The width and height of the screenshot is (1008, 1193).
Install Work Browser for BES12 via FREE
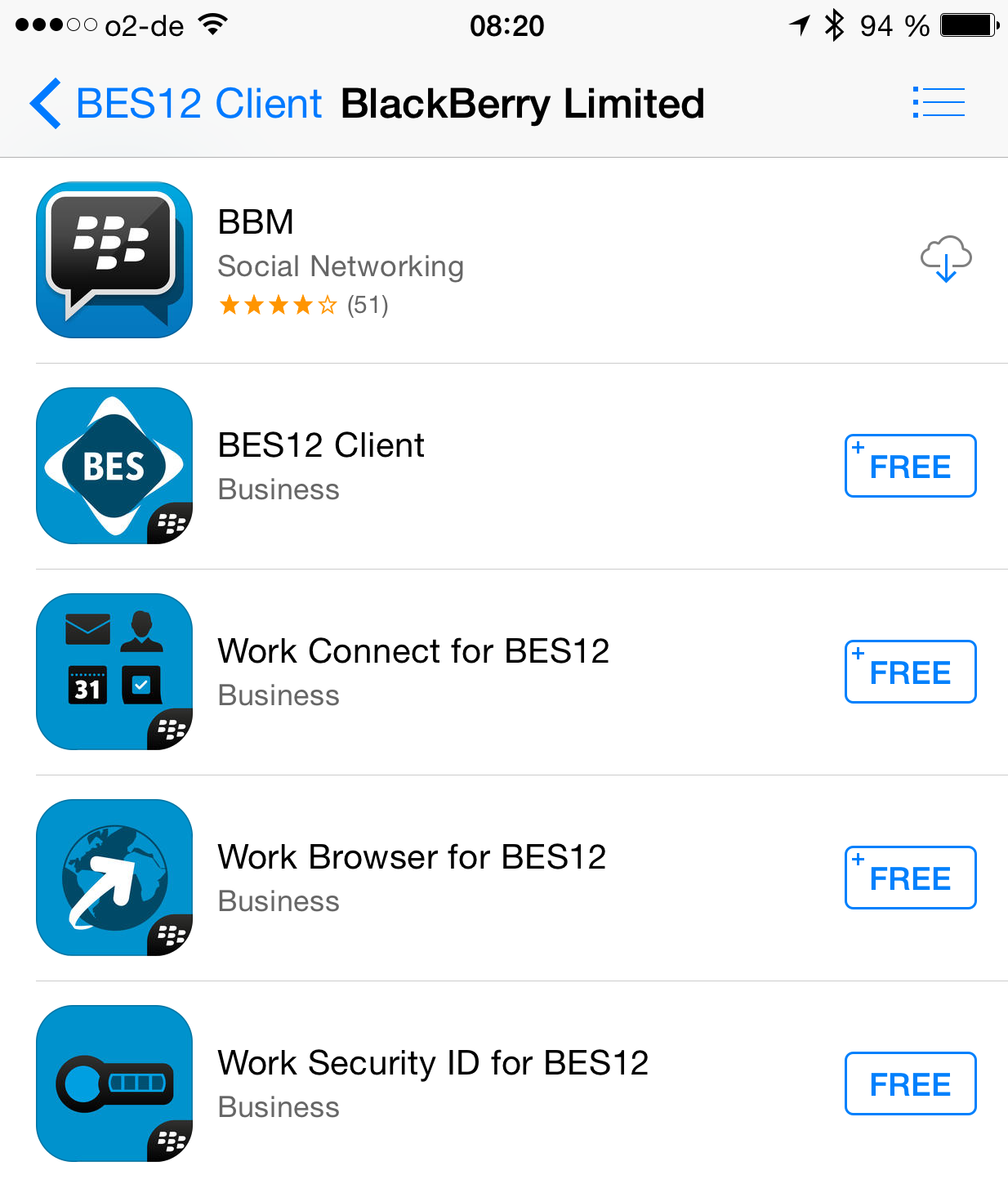pyautogui.click(x=910, y=878)
